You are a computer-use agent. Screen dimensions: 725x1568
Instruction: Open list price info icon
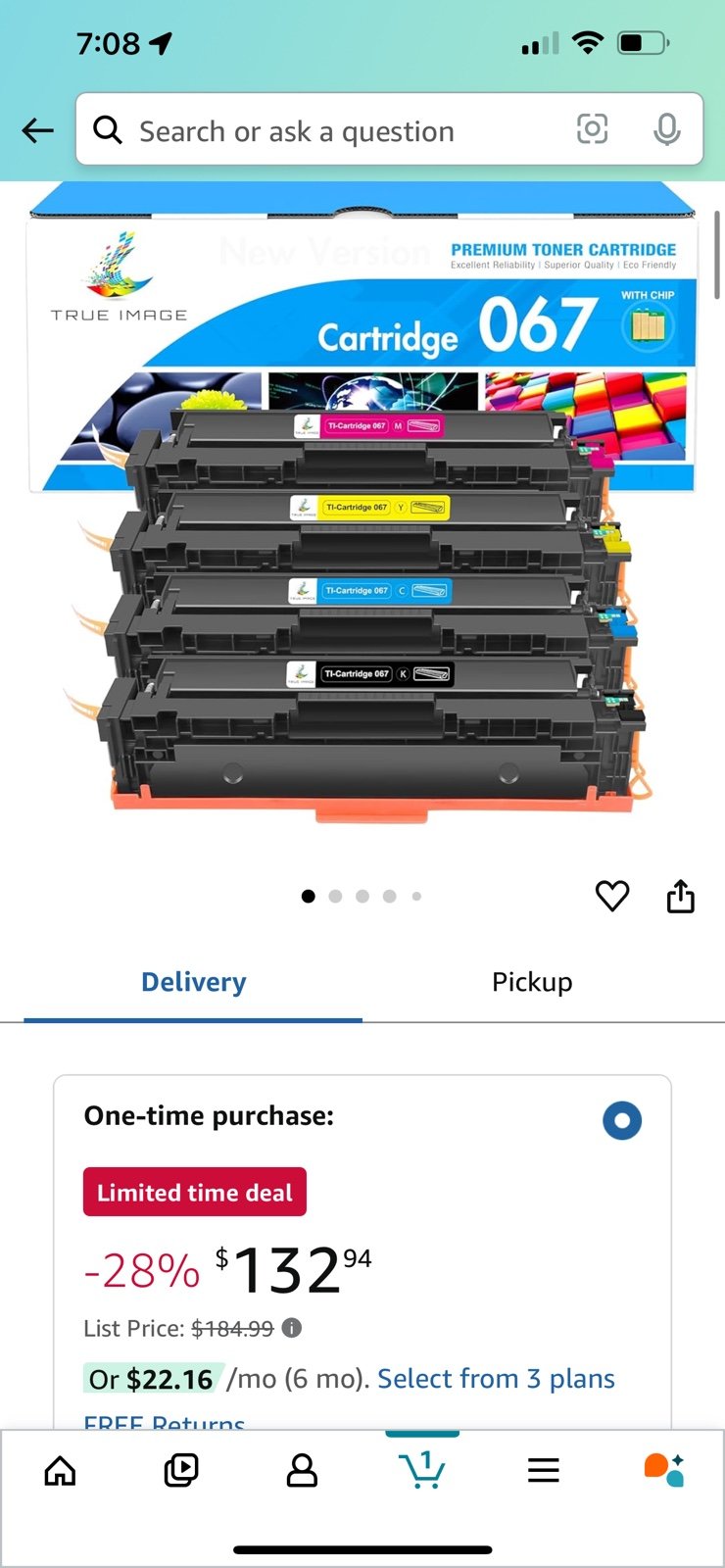pyautogui.click(x=292, y=1328)
